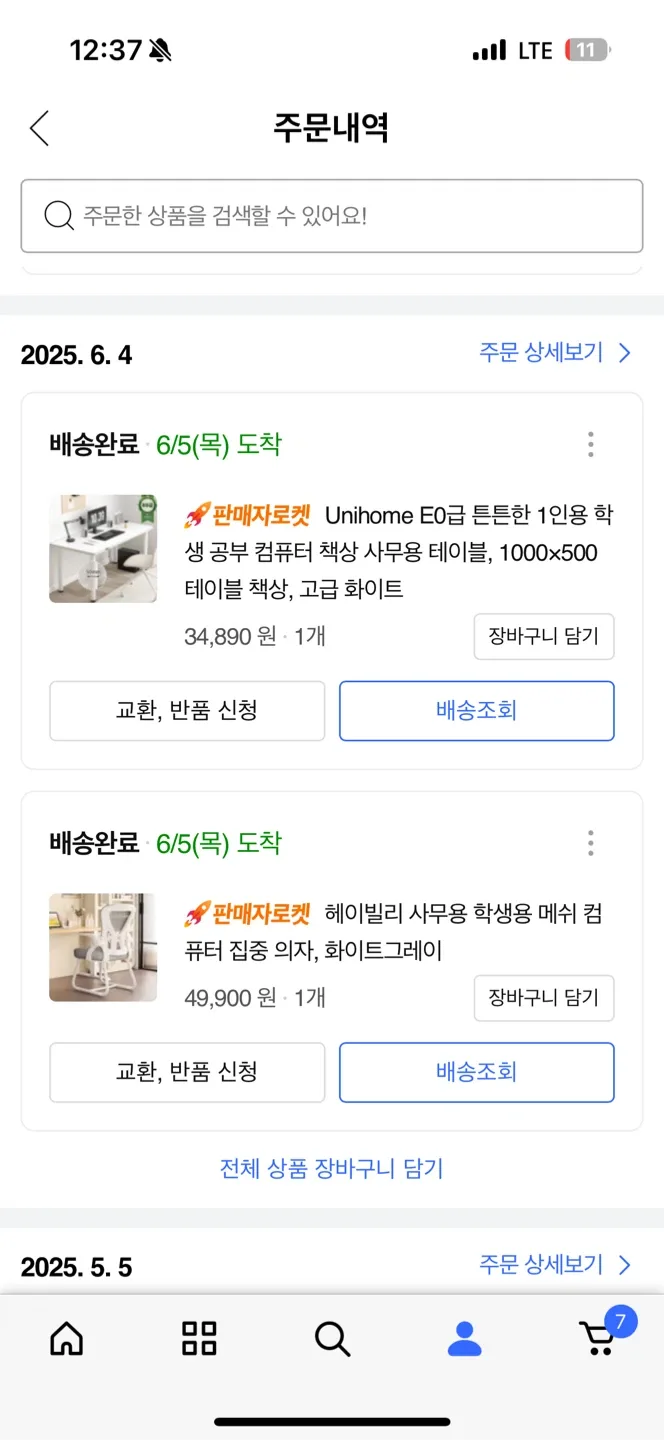Request 교환, 반품 for the Unihome desk

click(187, 711)
